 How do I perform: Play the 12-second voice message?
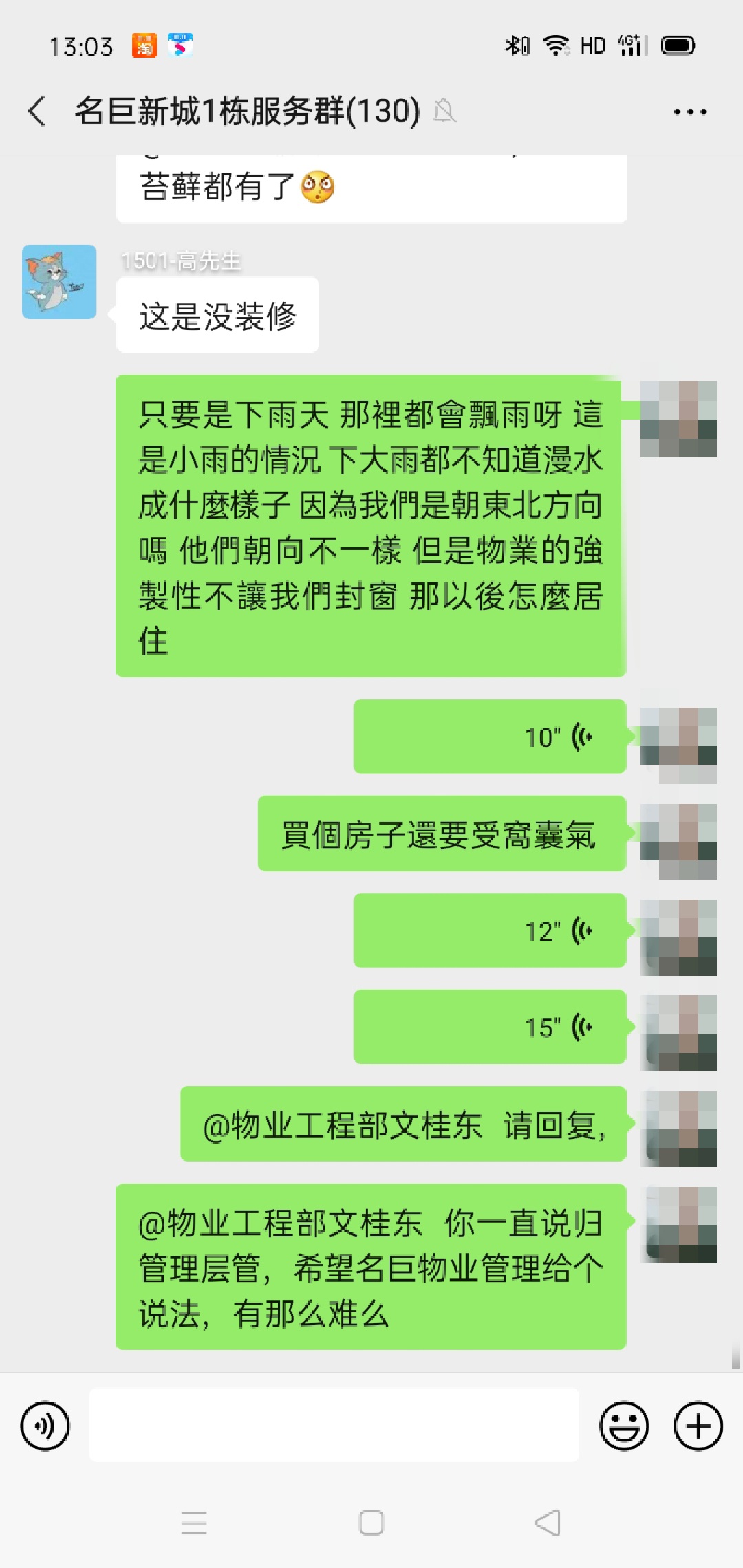490,930
